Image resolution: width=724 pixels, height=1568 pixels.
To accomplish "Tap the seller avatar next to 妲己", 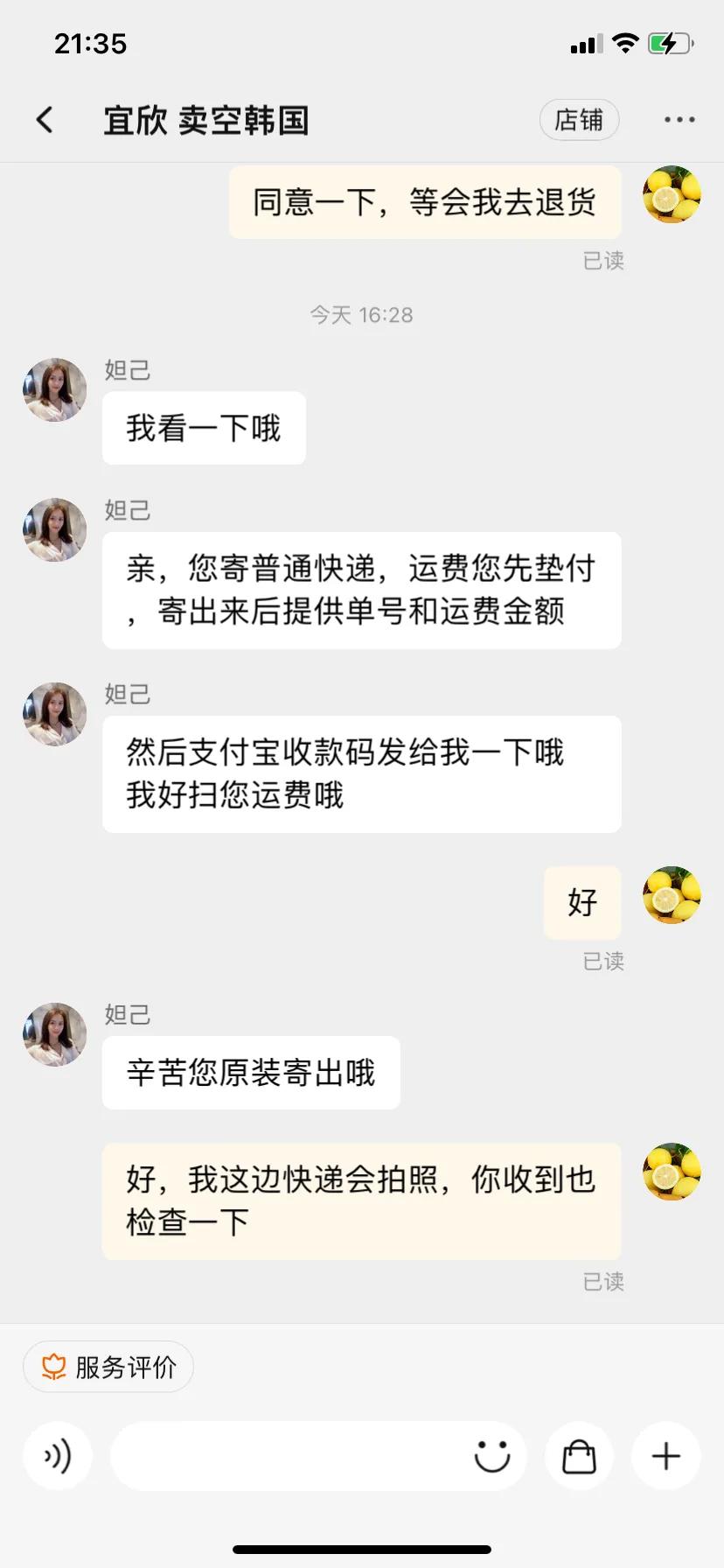I will (54, 388).
